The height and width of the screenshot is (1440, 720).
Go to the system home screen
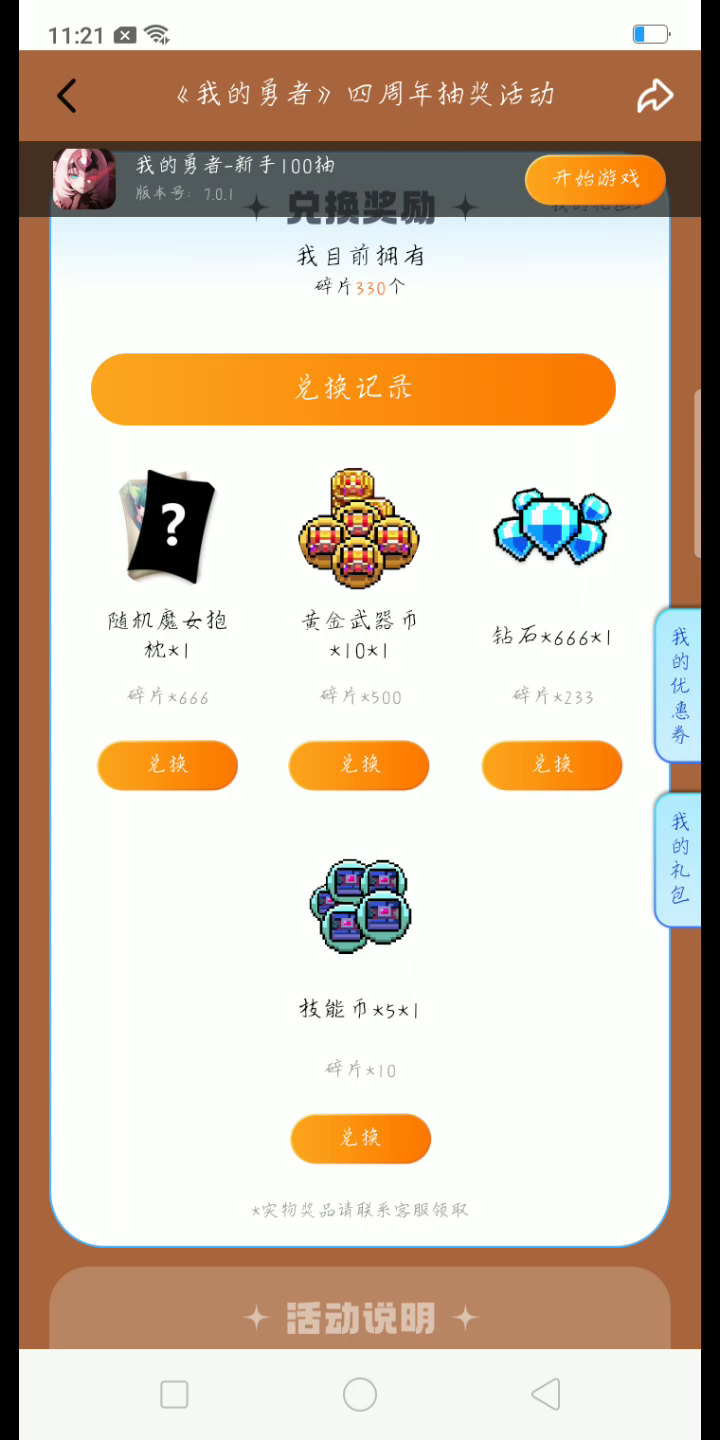pyautogui.click(x=360, y=1394)
